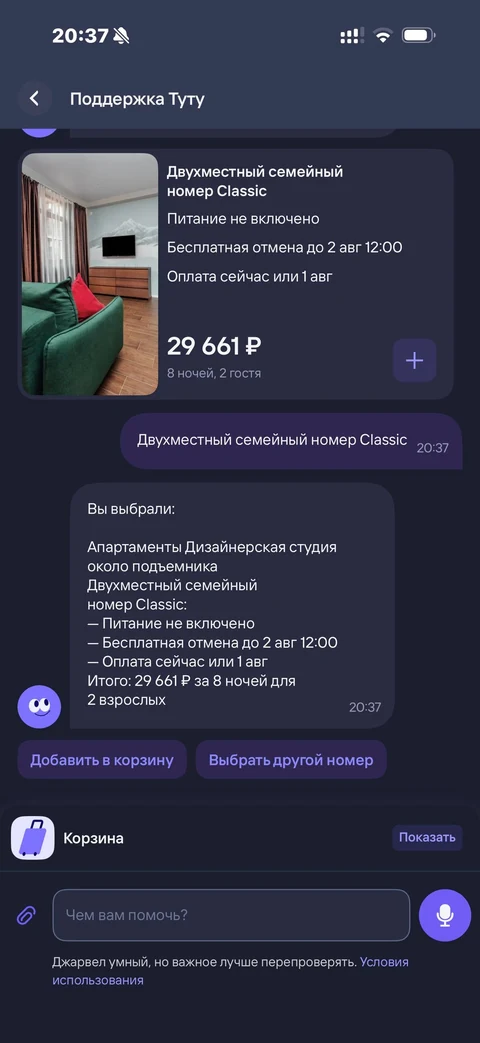This screenshot has width=480, height=1043.
Task: Open the Условия использования link
Action: [x=230, y=971]
